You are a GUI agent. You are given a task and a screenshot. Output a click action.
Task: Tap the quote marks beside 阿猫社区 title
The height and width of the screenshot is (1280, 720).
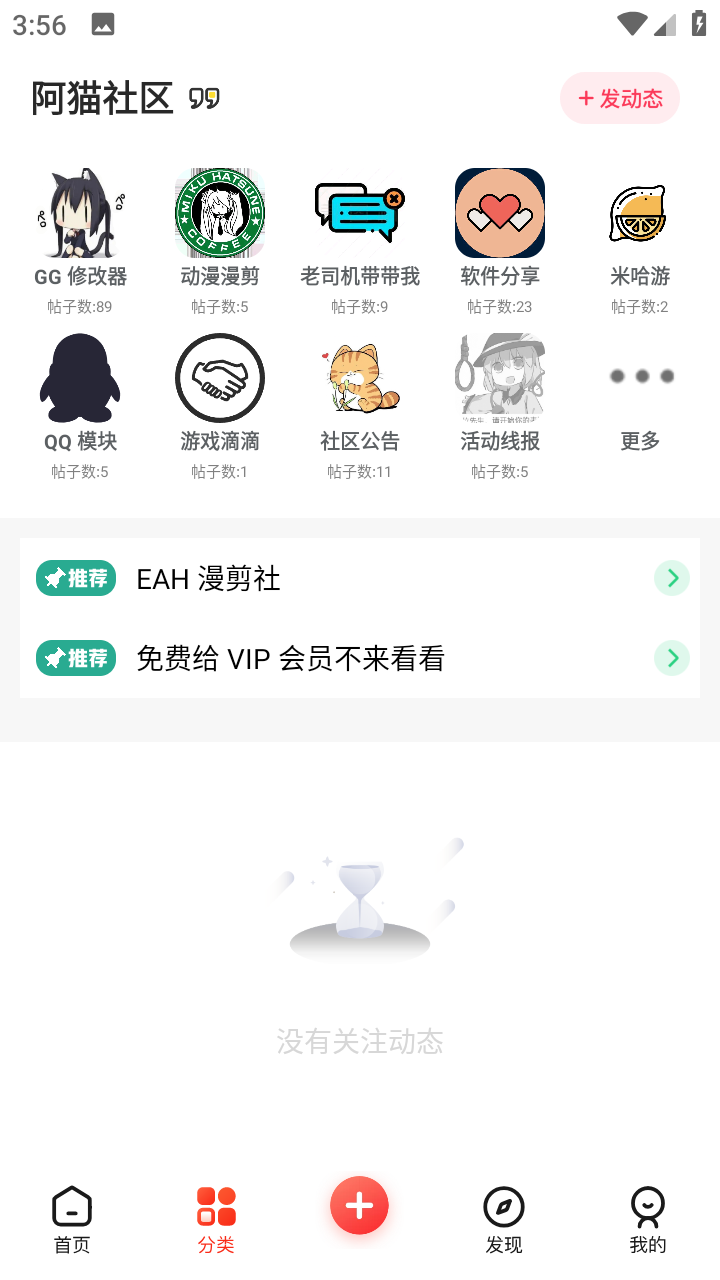pyautogui.click(x=205, y=99)
